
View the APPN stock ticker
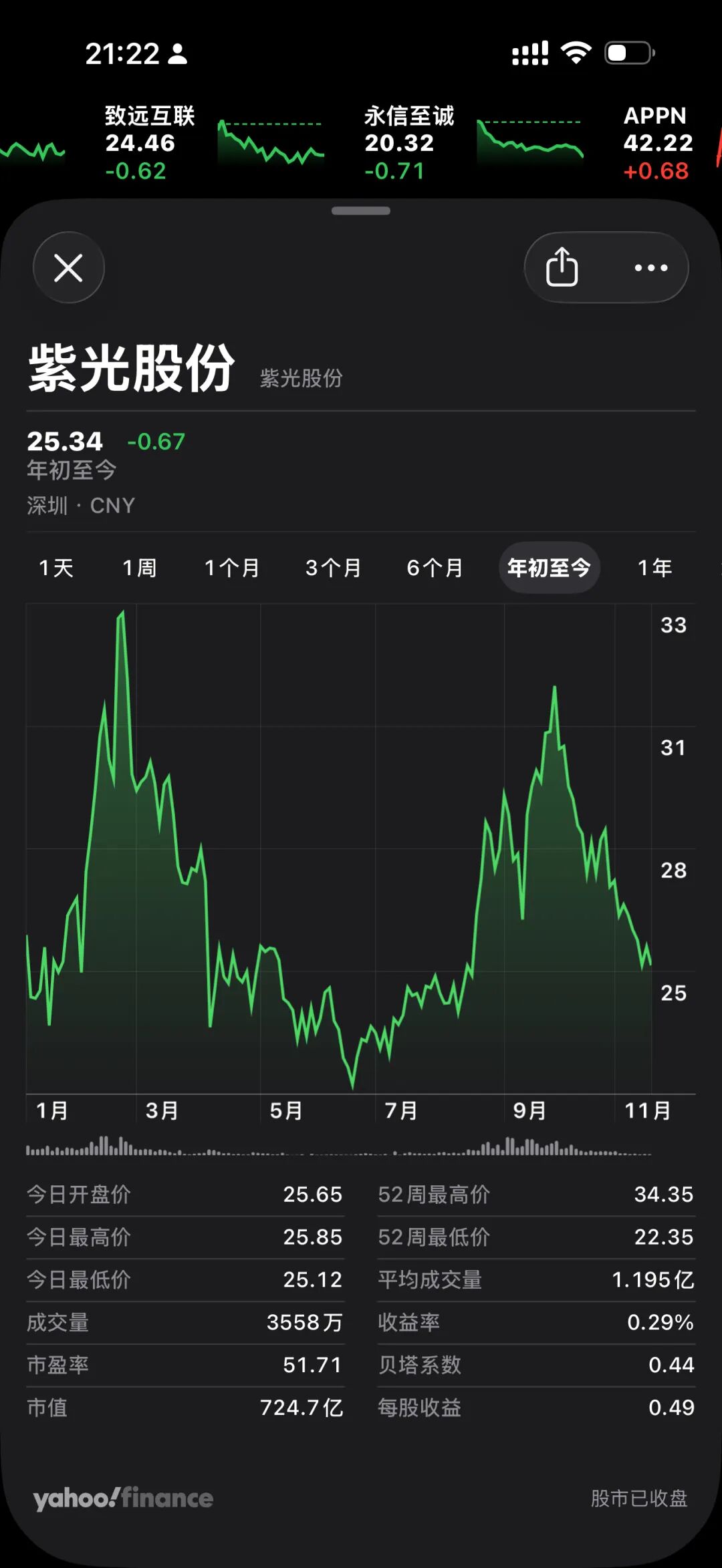point(658,143)
